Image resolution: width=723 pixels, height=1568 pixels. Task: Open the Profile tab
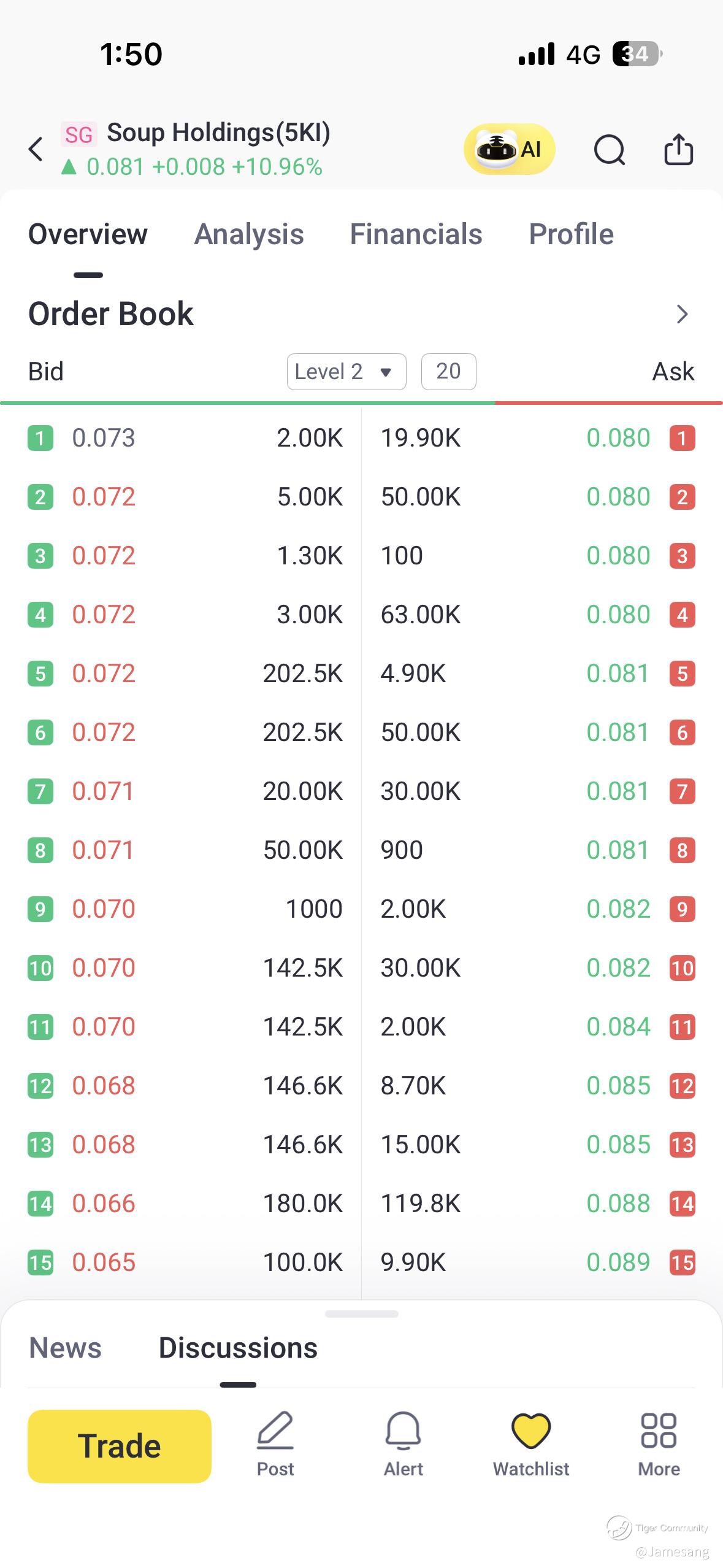(x=571, y=234)
